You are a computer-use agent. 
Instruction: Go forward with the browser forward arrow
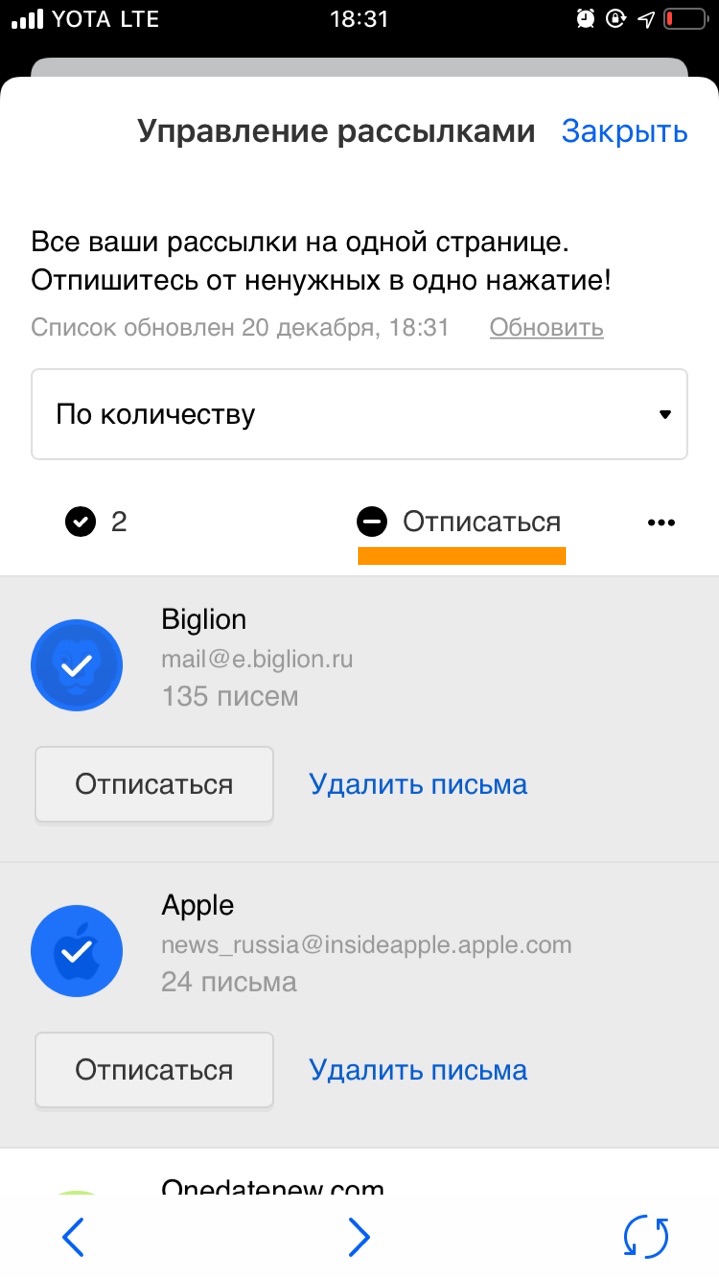(359, 1237)
